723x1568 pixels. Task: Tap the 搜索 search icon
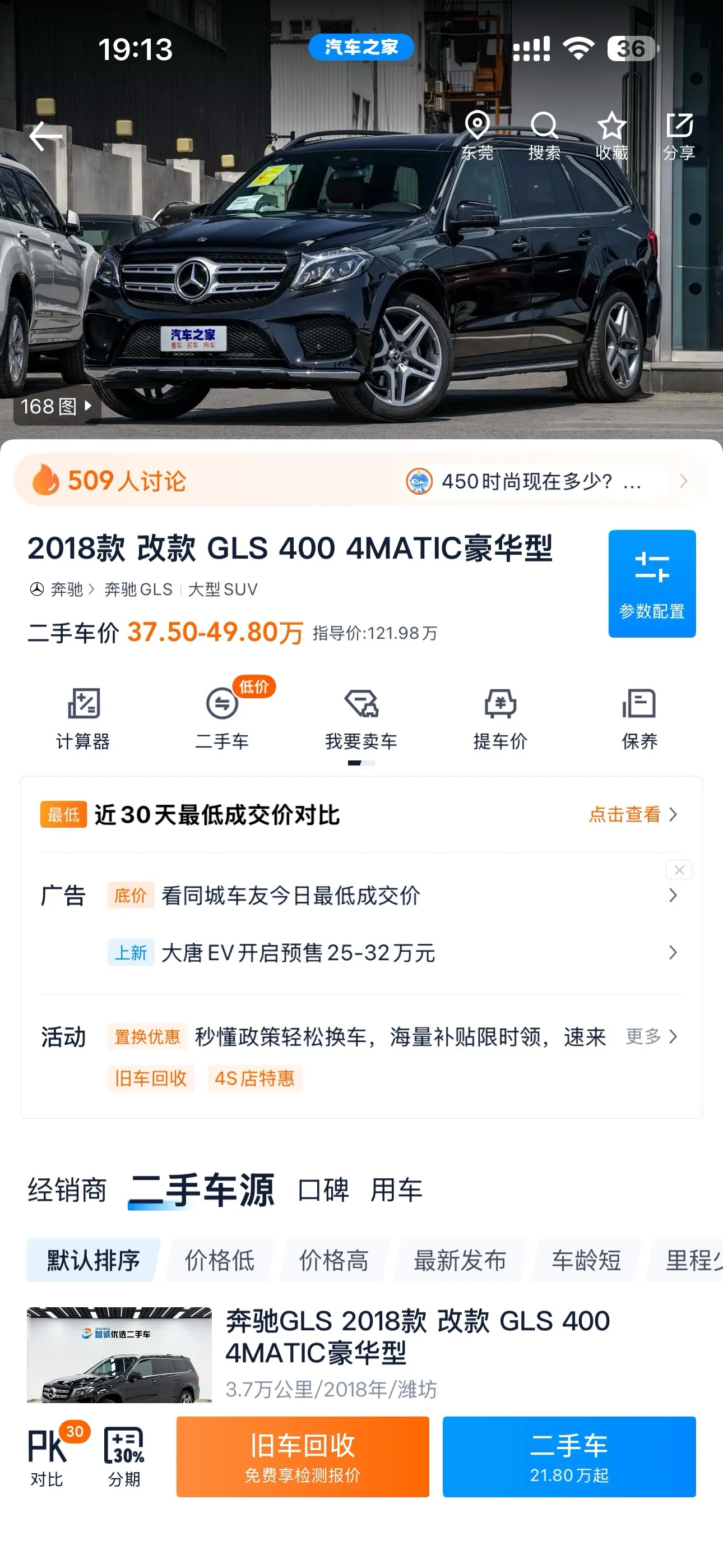click(x=544, y=136)
